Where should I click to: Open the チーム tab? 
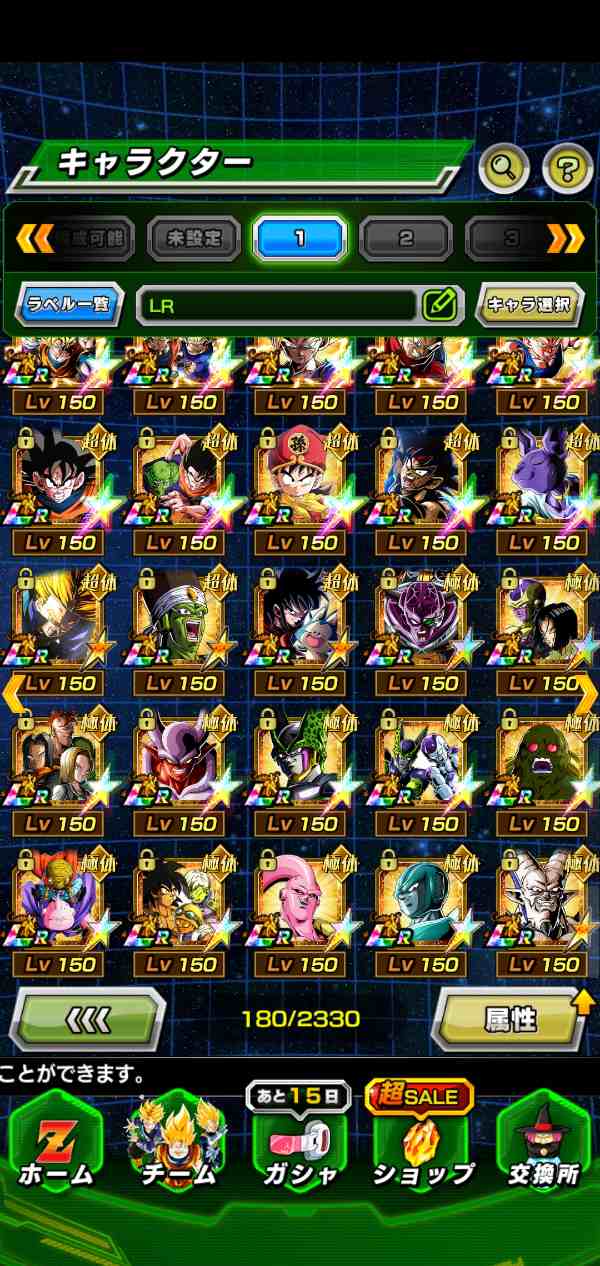(x=177, y=1145)
